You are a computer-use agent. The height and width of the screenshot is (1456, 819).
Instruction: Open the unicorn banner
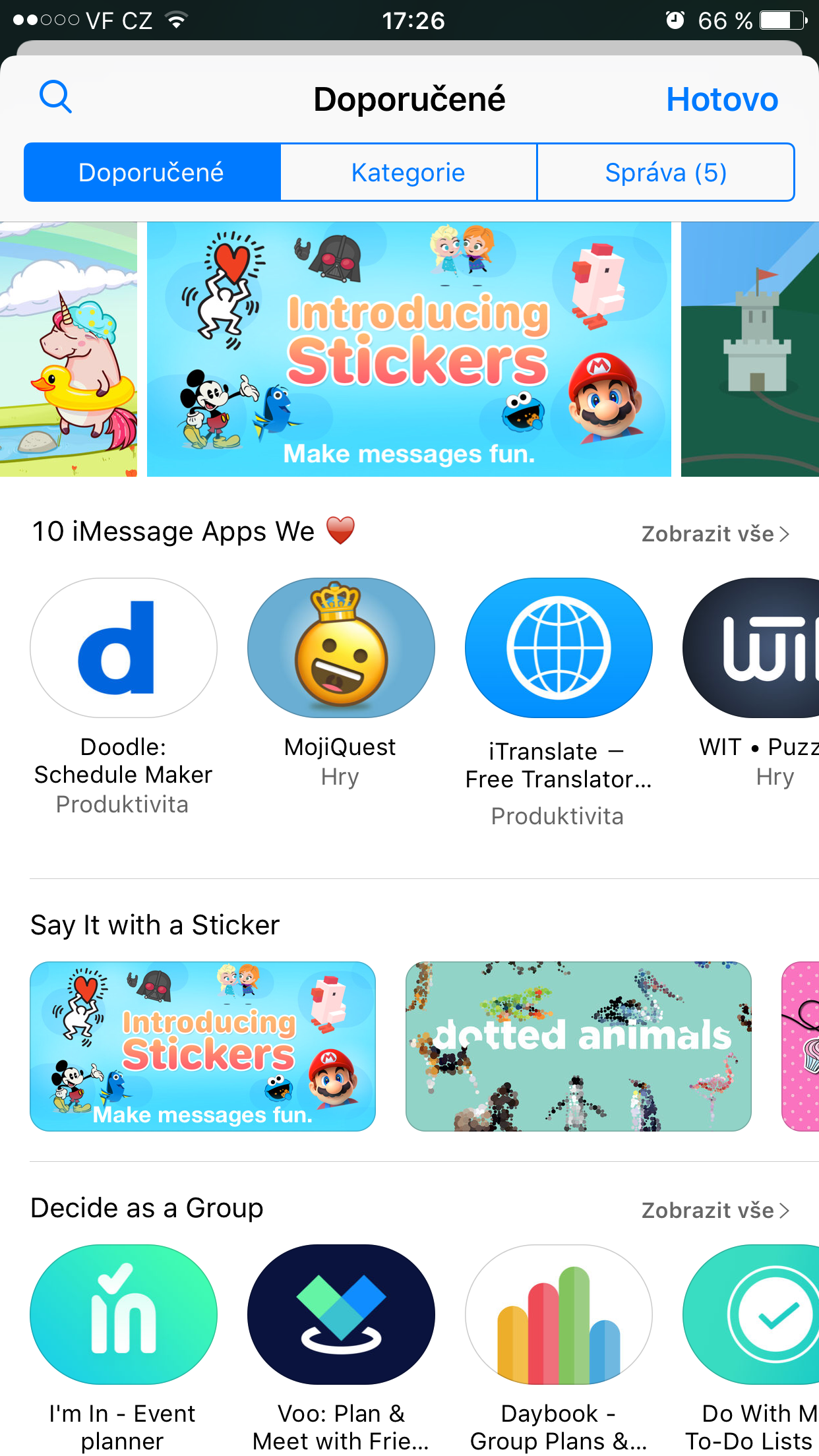click(68, 349)
